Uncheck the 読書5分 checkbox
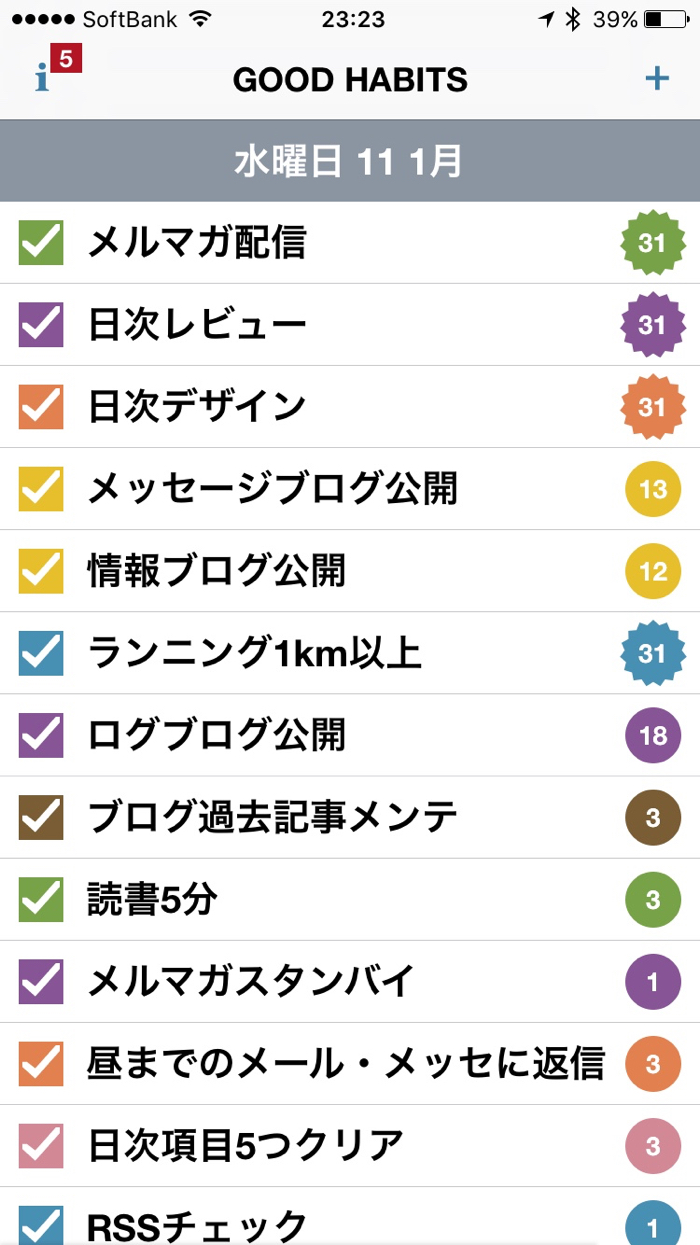Image resolution: width=700 pixels, height=1245 pixels. [41, 899]
